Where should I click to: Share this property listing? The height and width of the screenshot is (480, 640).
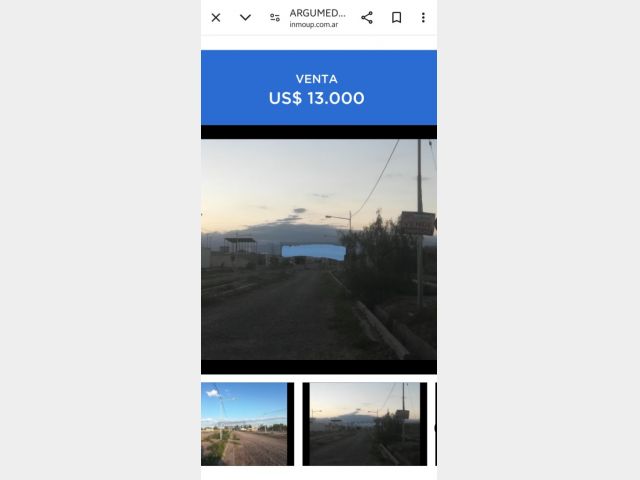pyautogui.click(x=367, y=17)
